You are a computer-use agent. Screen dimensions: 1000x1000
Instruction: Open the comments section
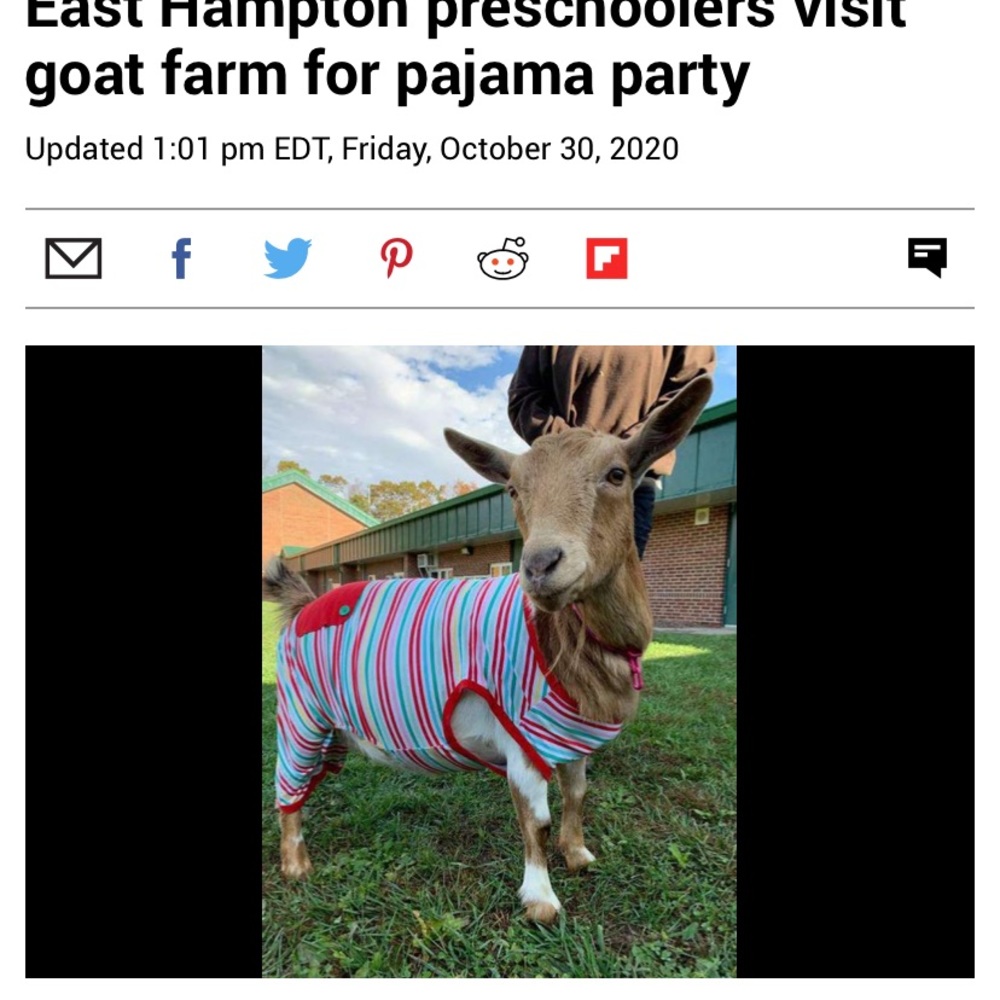(x=927, y=257)
